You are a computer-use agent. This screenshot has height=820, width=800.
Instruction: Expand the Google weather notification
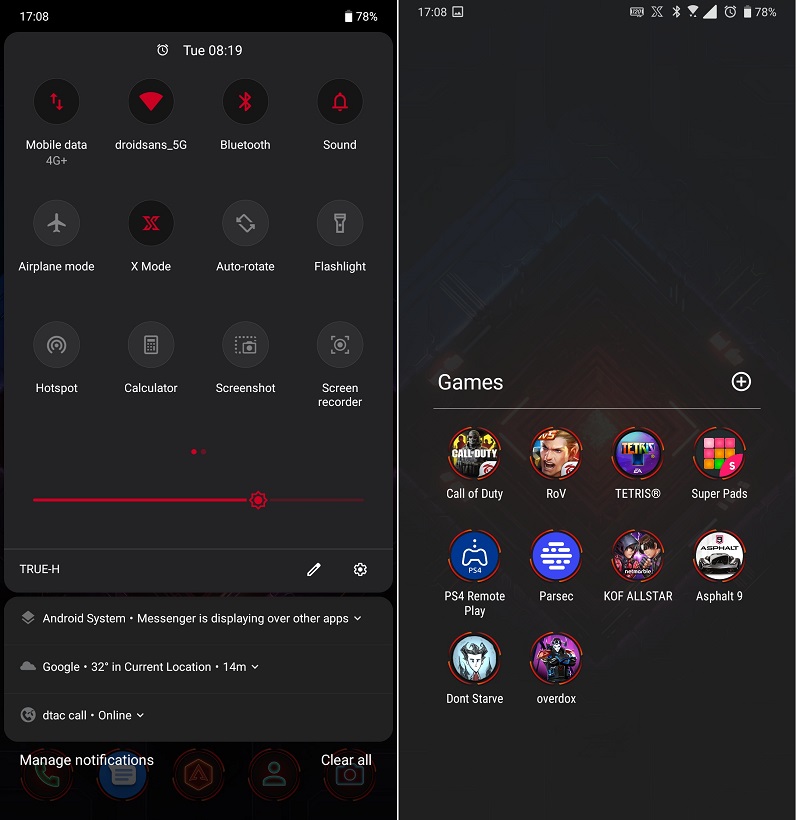click(x=255, y=667)
